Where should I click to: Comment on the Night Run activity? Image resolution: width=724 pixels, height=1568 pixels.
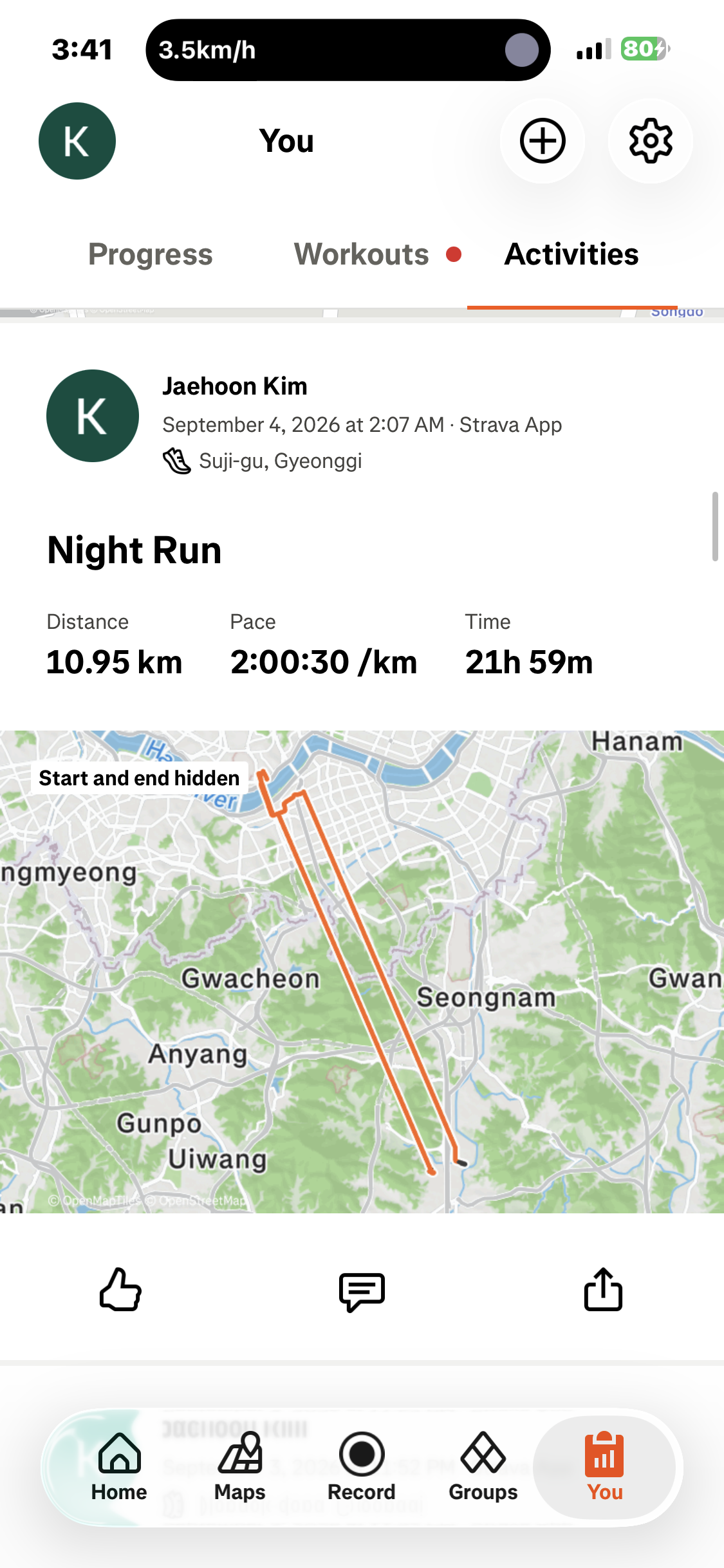click(x=362, y=1291)
